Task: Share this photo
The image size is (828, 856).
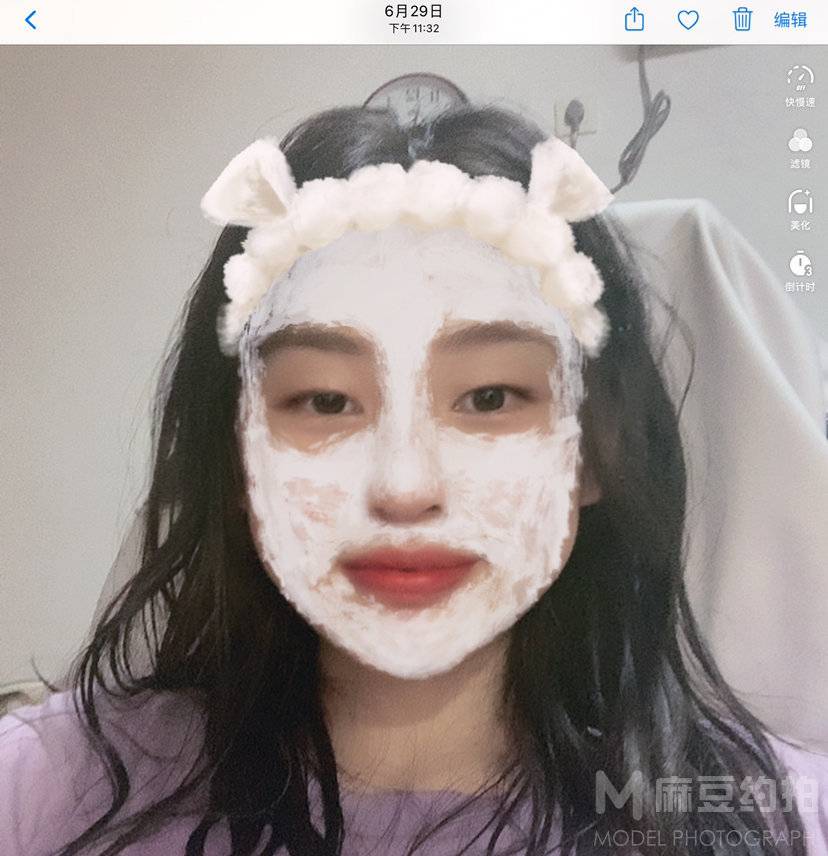Action: [x=634, y=20]
